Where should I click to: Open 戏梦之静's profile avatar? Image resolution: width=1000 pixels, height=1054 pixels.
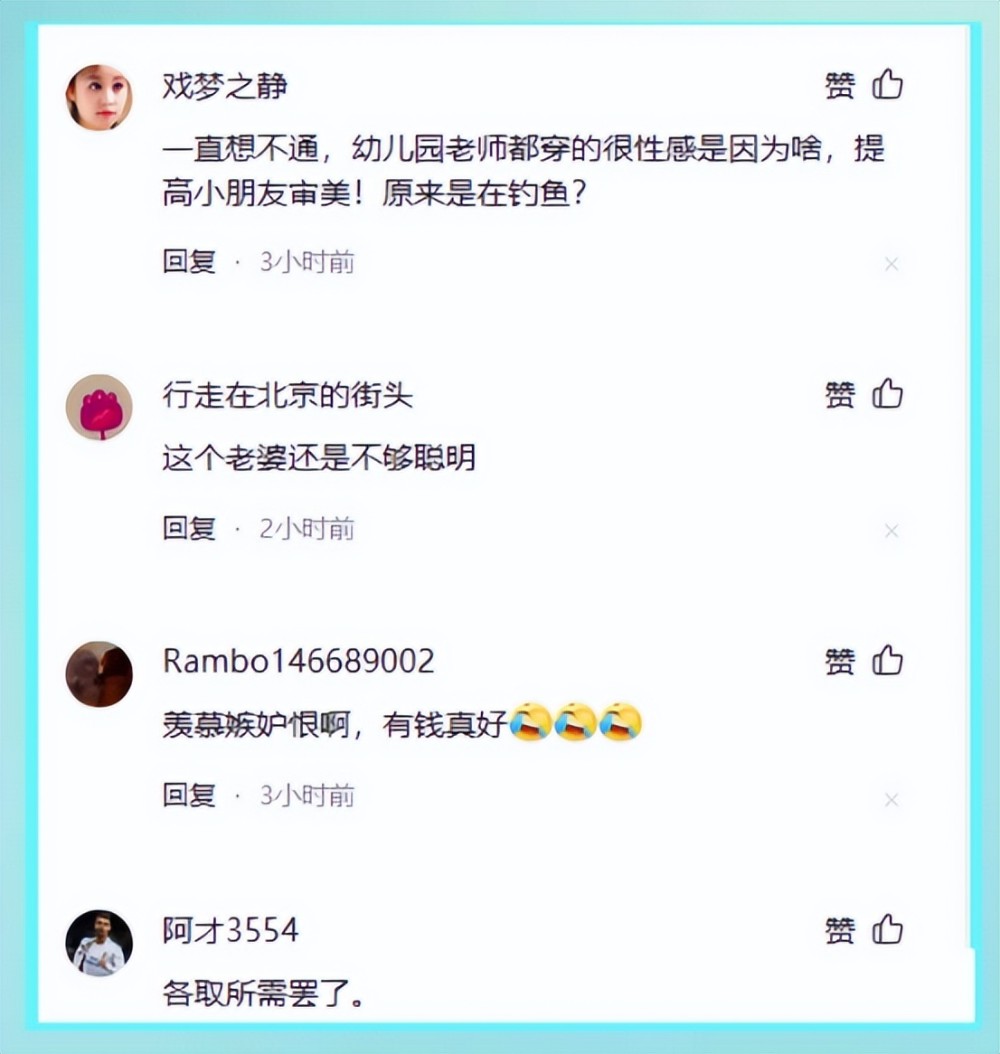coord(99,97)
